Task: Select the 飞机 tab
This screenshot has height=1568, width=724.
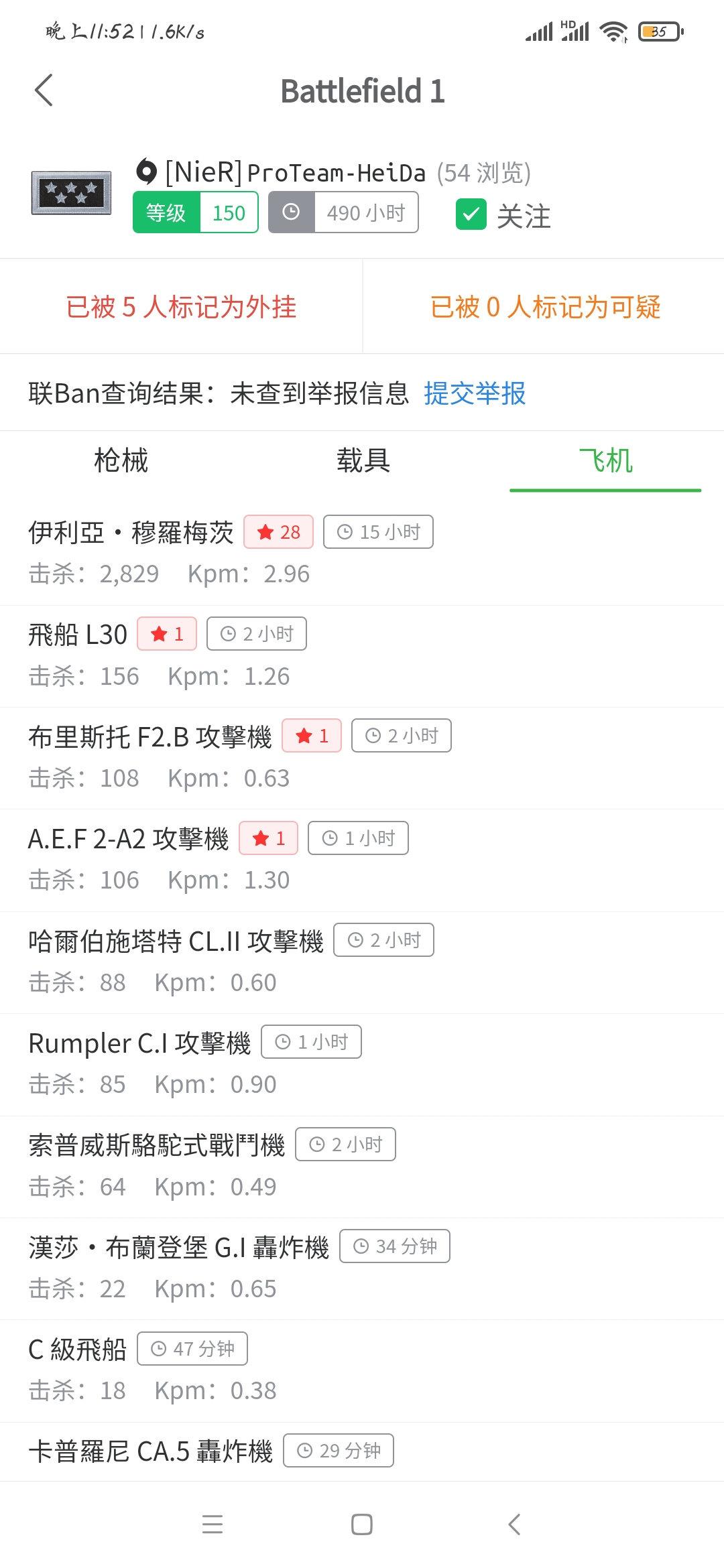Action: click(x=605, y=461)
